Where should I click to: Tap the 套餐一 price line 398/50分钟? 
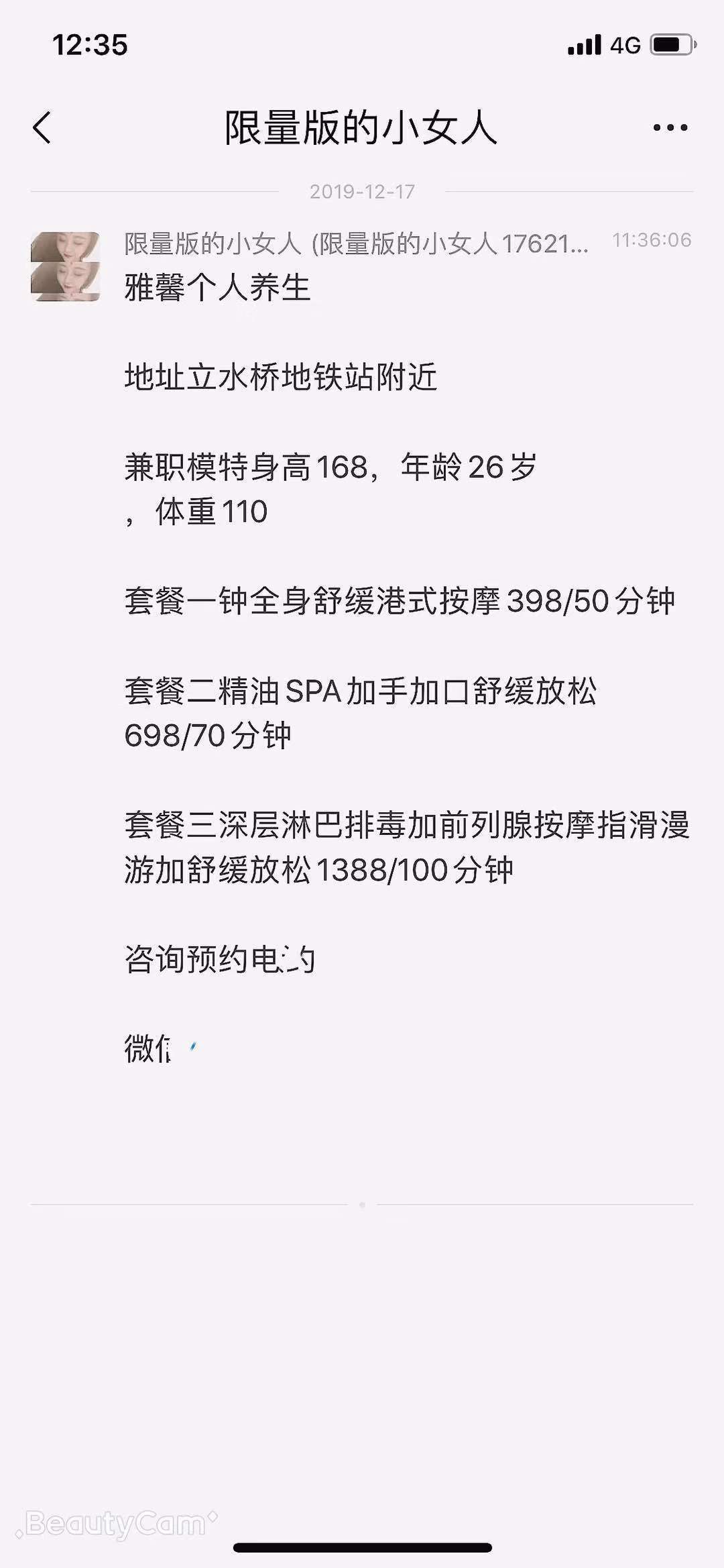pos(402,602)
